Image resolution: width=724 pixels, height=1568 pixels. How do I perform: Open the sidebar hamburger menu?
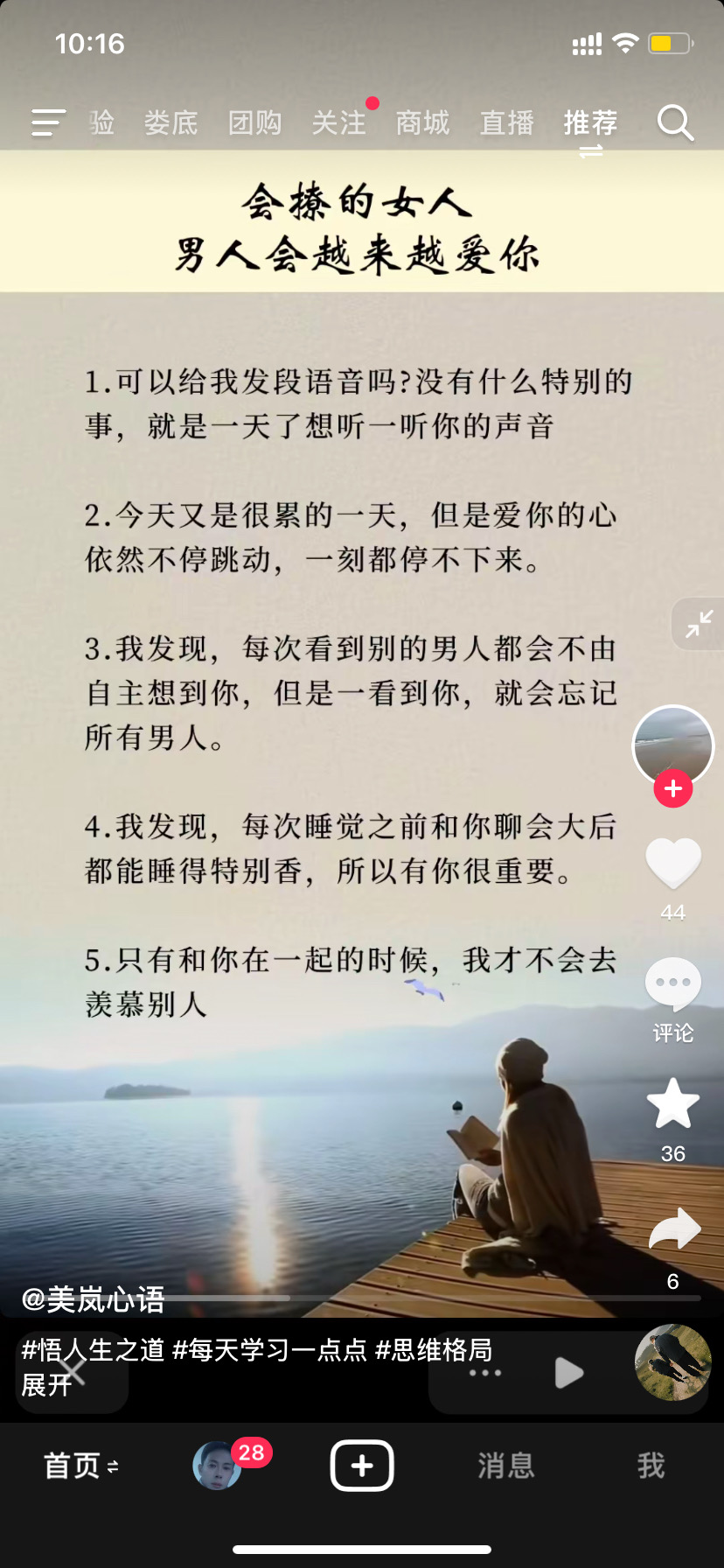[47, 123]
